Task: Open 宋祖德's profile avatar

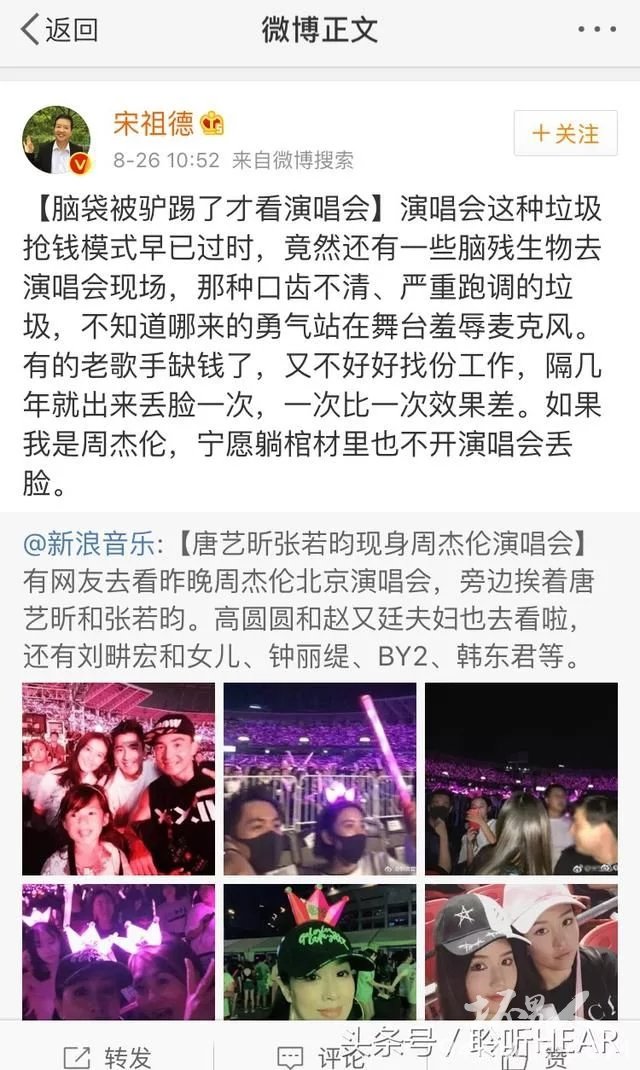Action: [x=57, y=141]
